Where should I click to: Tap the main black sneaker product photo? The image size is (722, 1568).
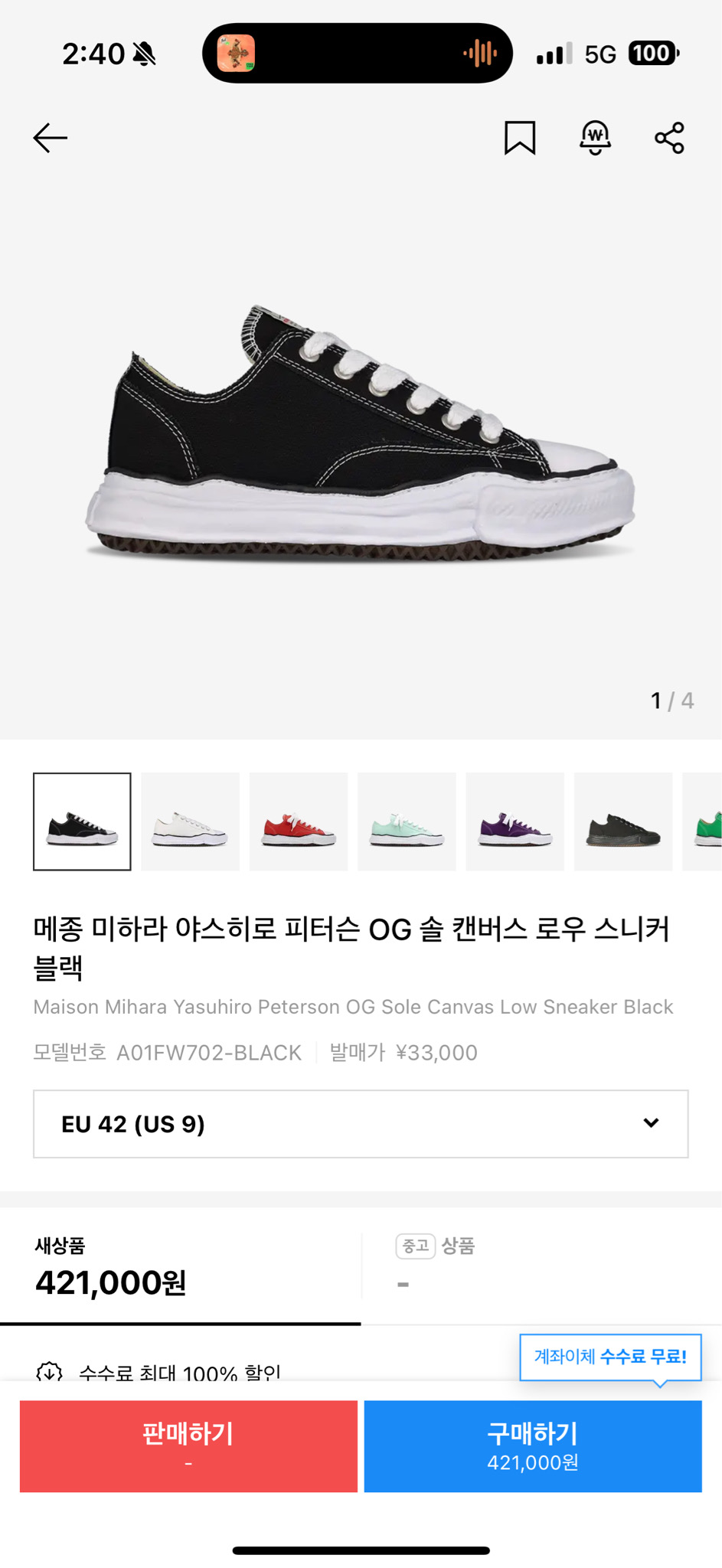pos(361,444)
